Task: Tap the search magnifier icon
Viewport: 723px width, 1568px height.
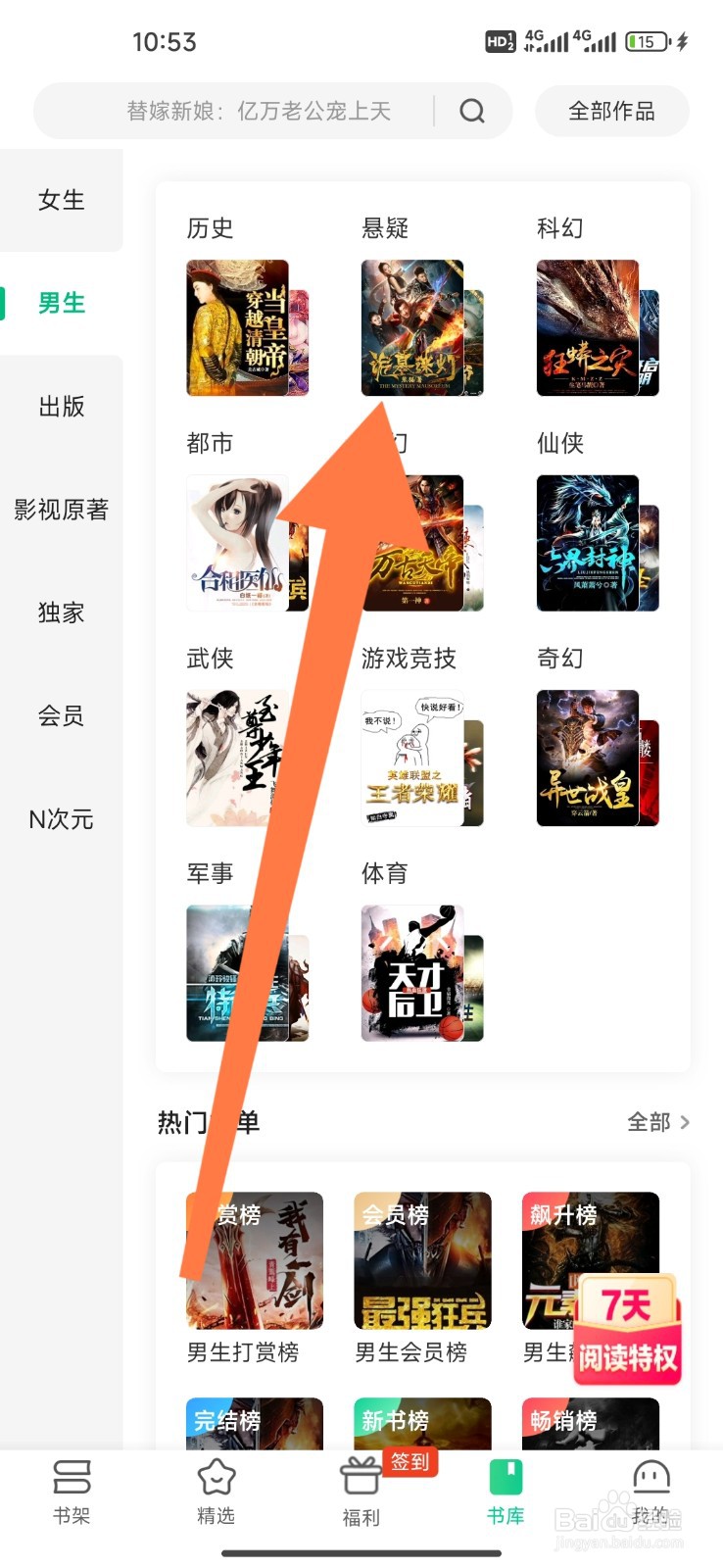Action: (x=474, y=111)
